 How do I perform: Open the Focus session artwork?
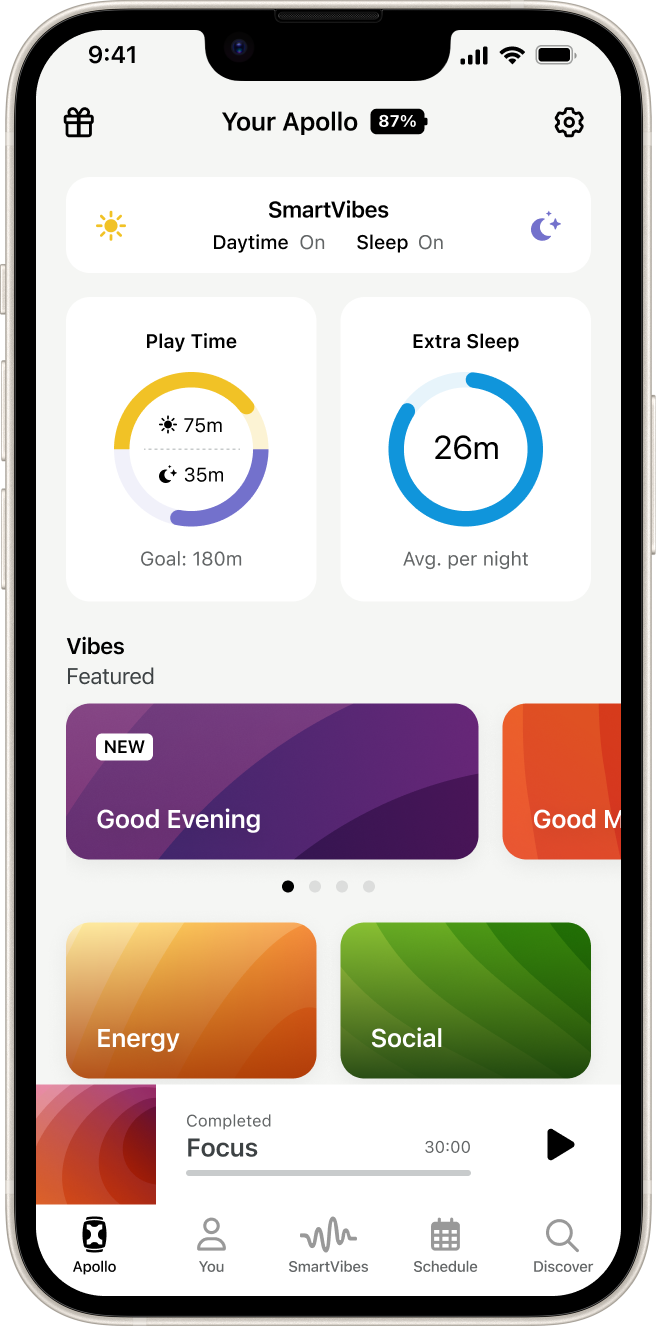pos(96,1145)
